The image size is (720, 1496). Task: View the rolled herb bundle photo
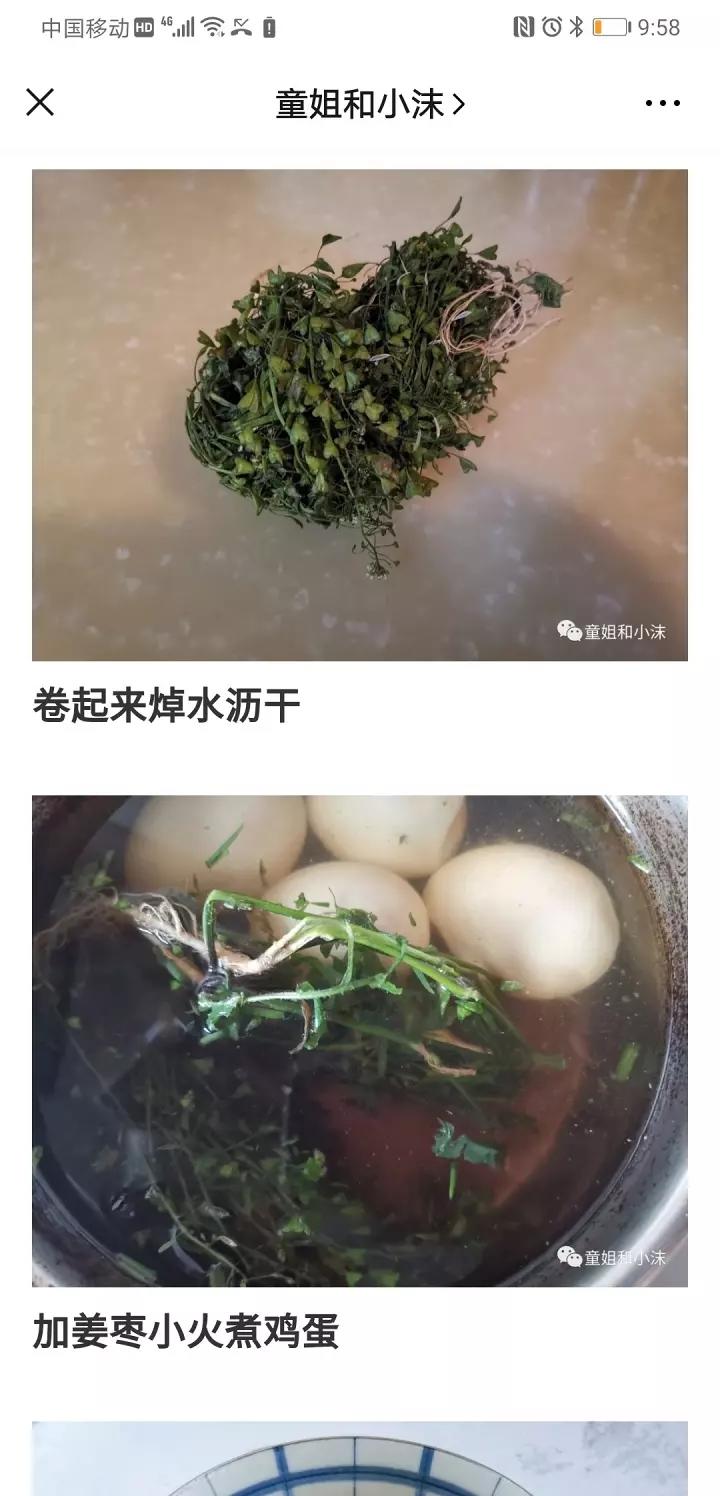[360, 415]
